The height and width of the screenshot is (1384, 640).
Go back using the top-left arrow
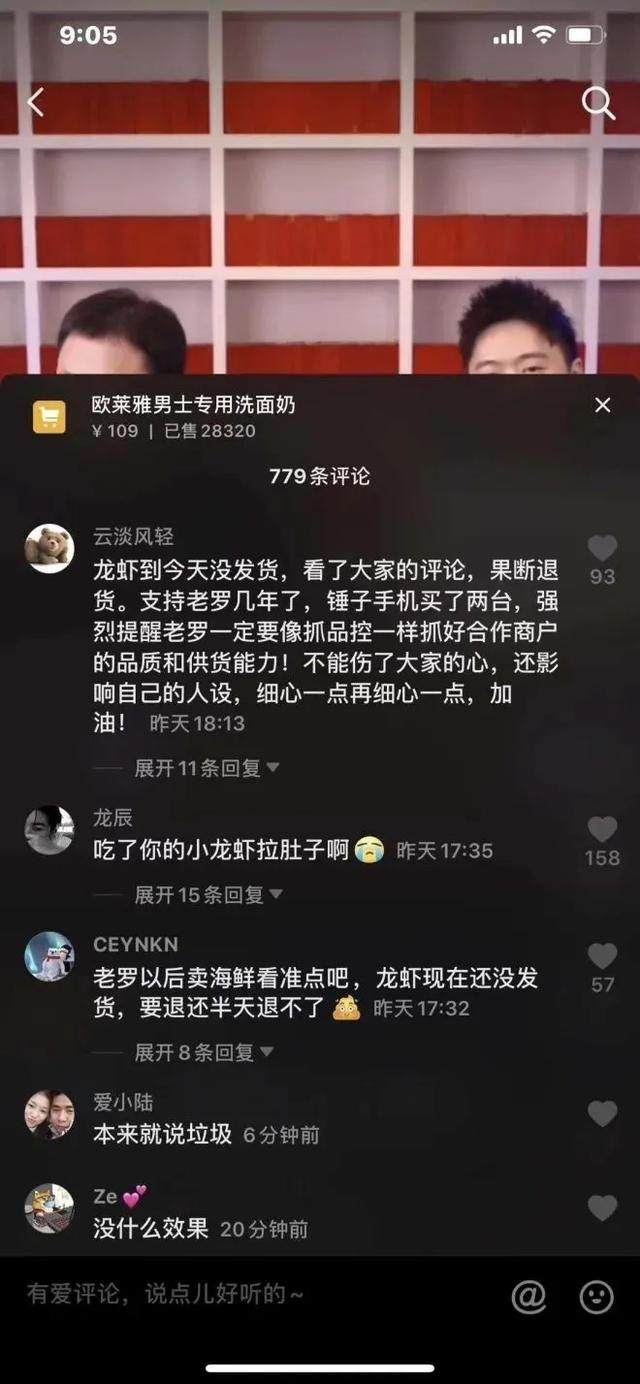click(x=36, y=102)
